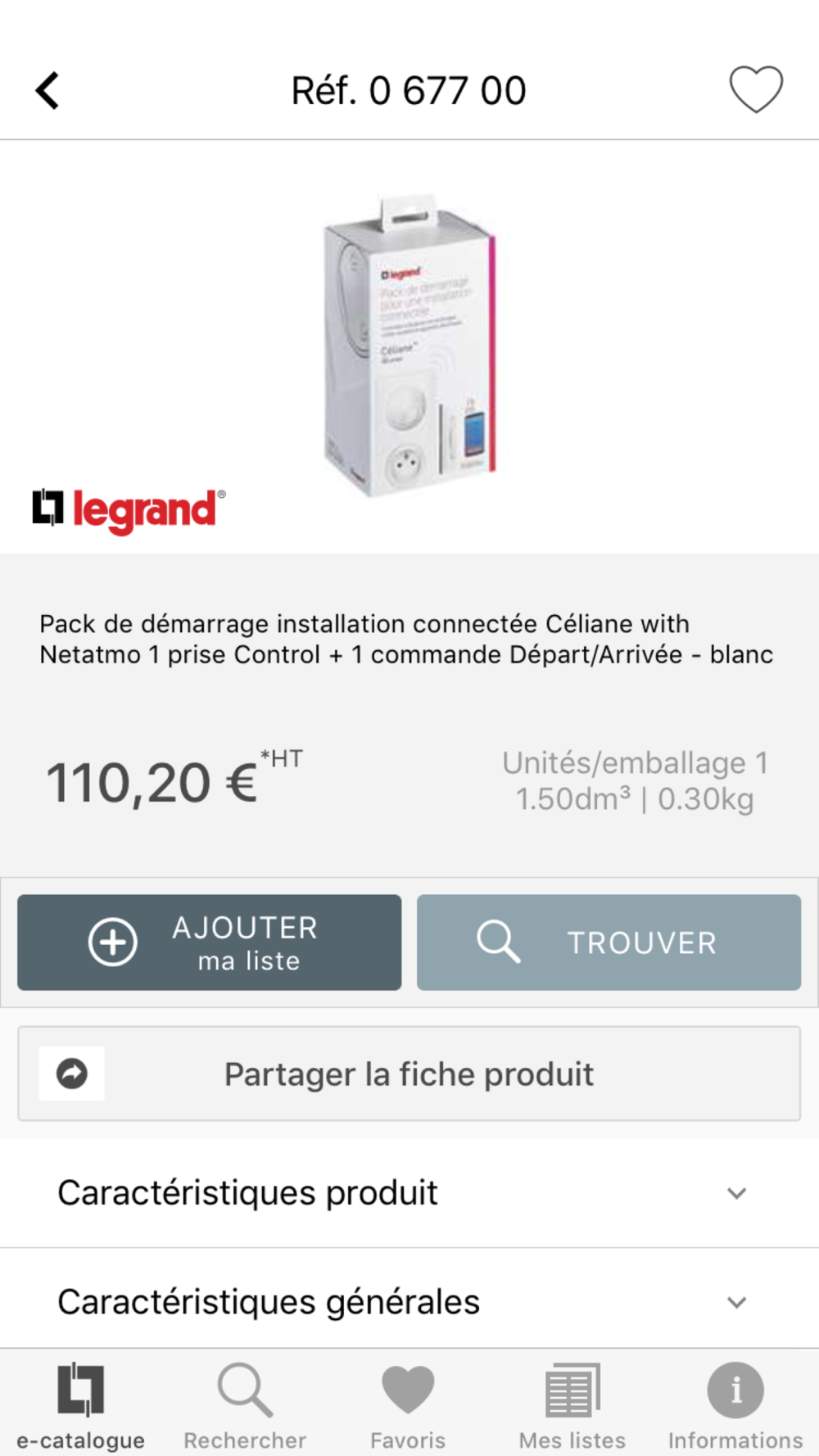The image size is (819, 1456).
Task: View the product package image
Action: click(409, 344)
